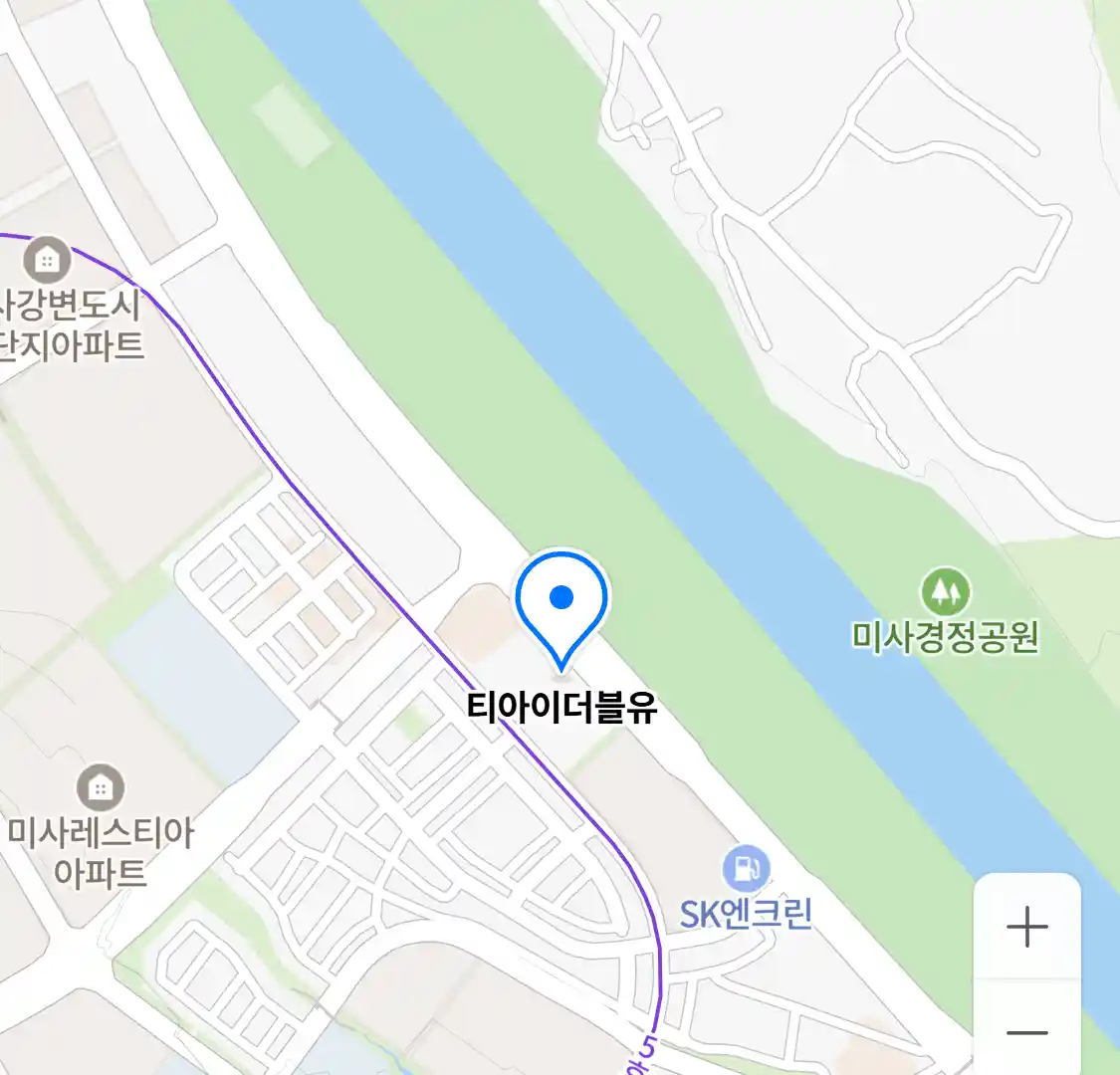Zoom in with the plus button

[1026, 927]
